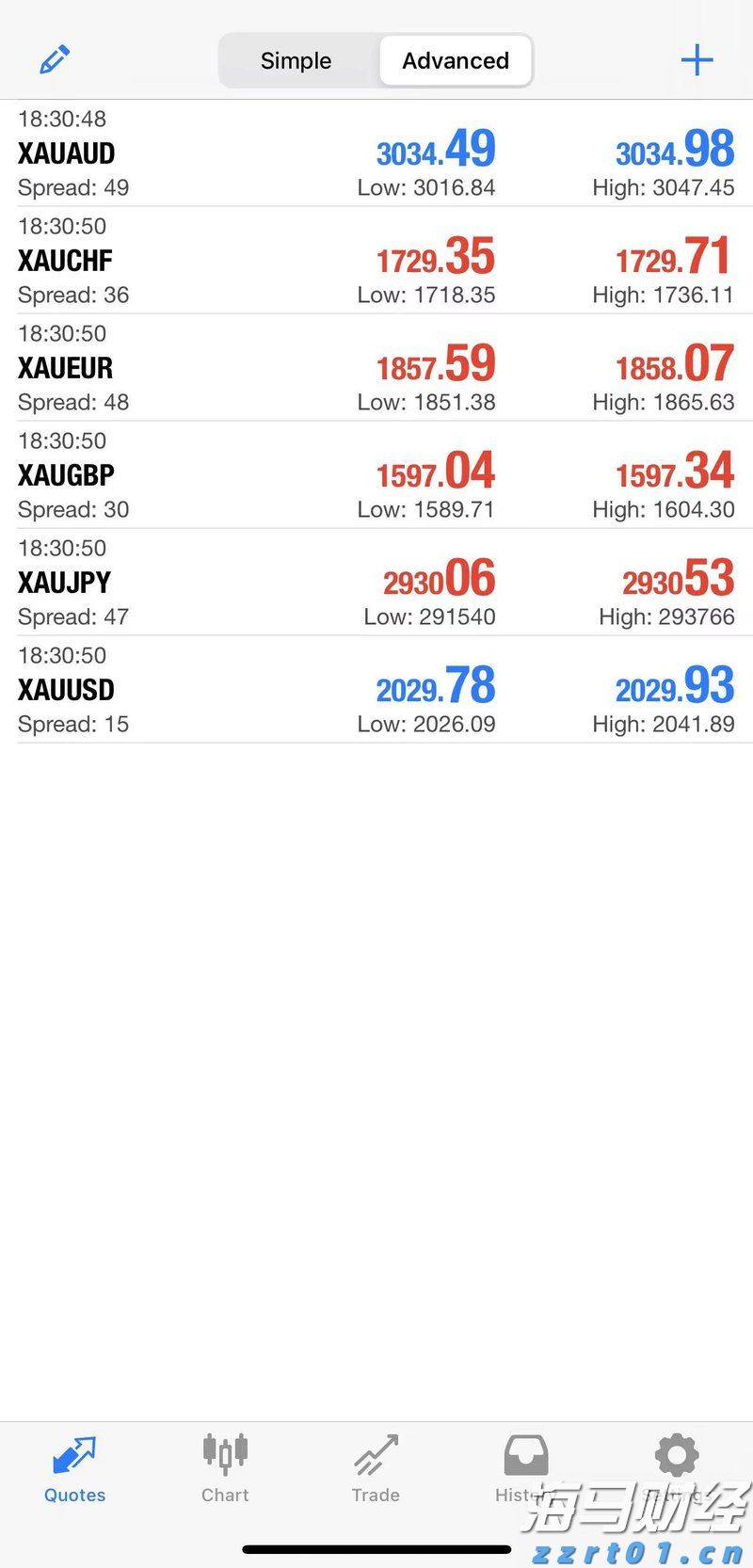Viewport: 753px width, 1568px height.
Task: Open the XAUGBP quote row
Action: (x=376, y=475)
